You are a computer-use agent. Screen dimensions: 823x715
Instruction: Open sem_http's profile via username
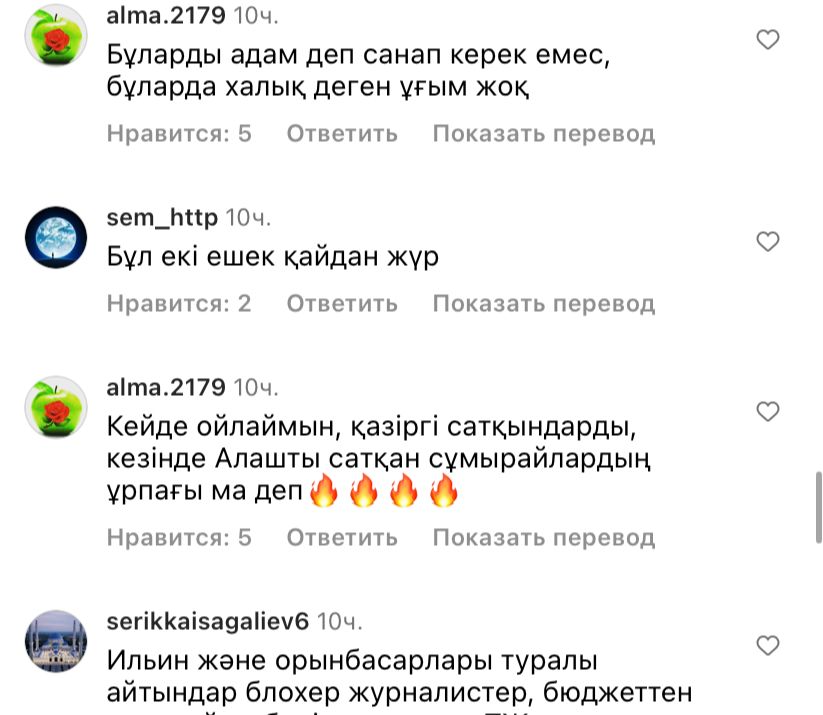[x=161, y=217]
